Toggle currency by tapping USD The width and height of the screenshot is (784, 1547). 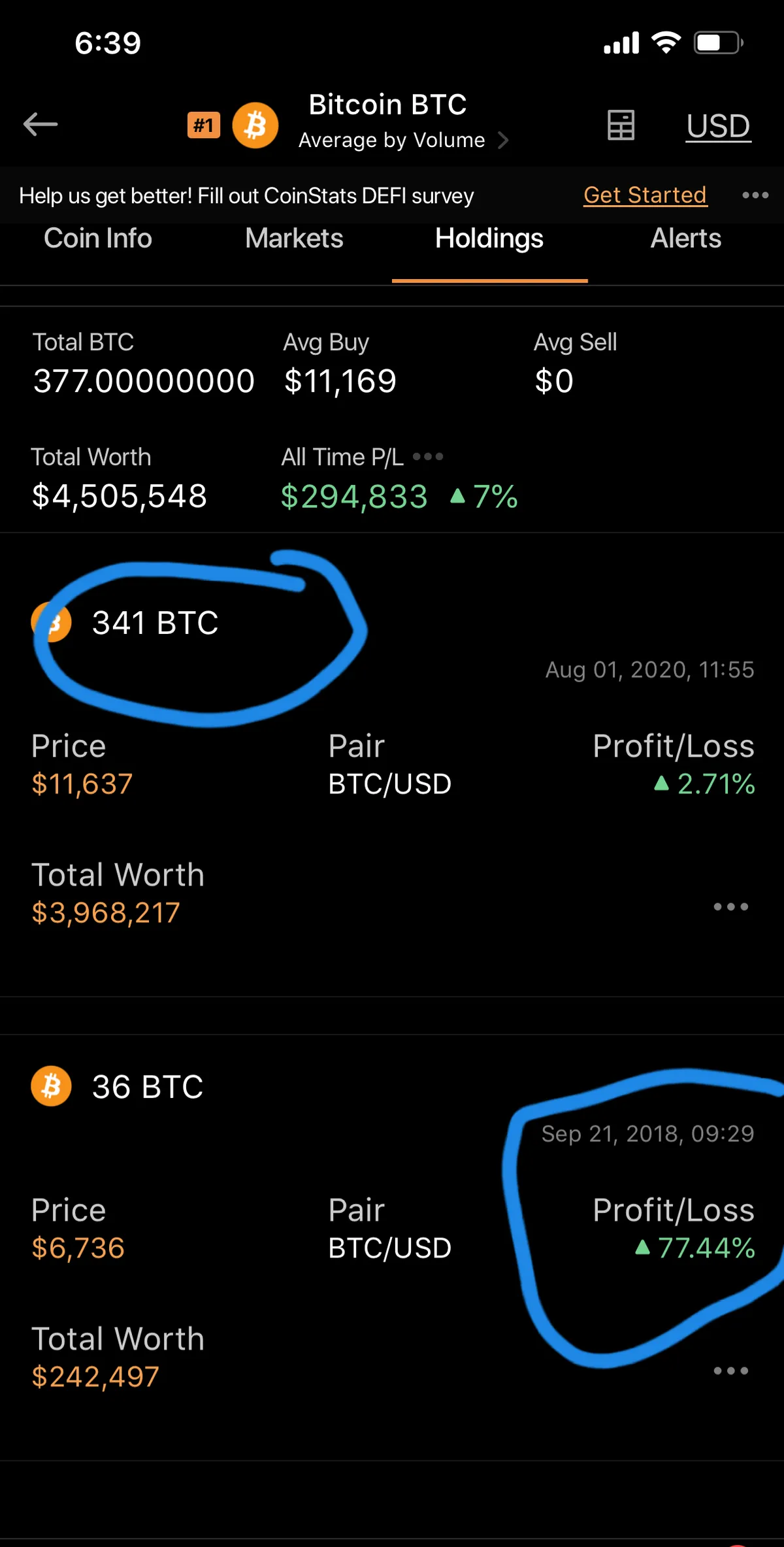tap(717, 125)
